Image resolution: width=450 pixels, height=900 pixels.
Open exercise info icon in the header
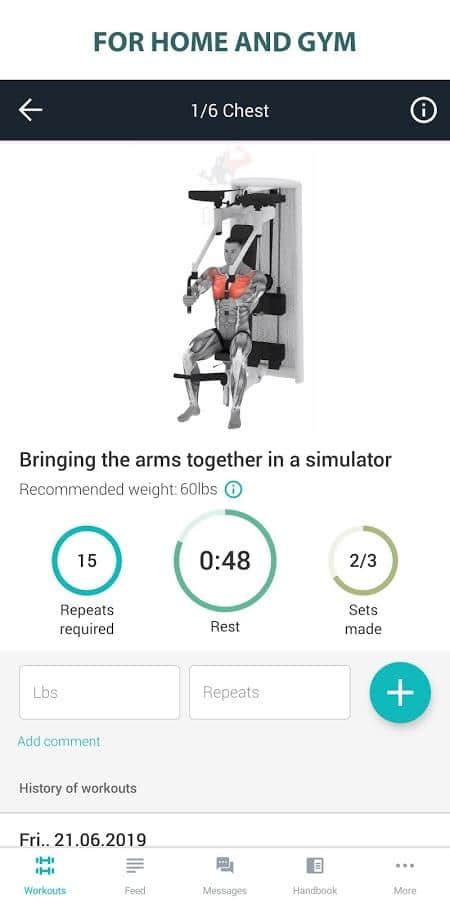[424, 110]
